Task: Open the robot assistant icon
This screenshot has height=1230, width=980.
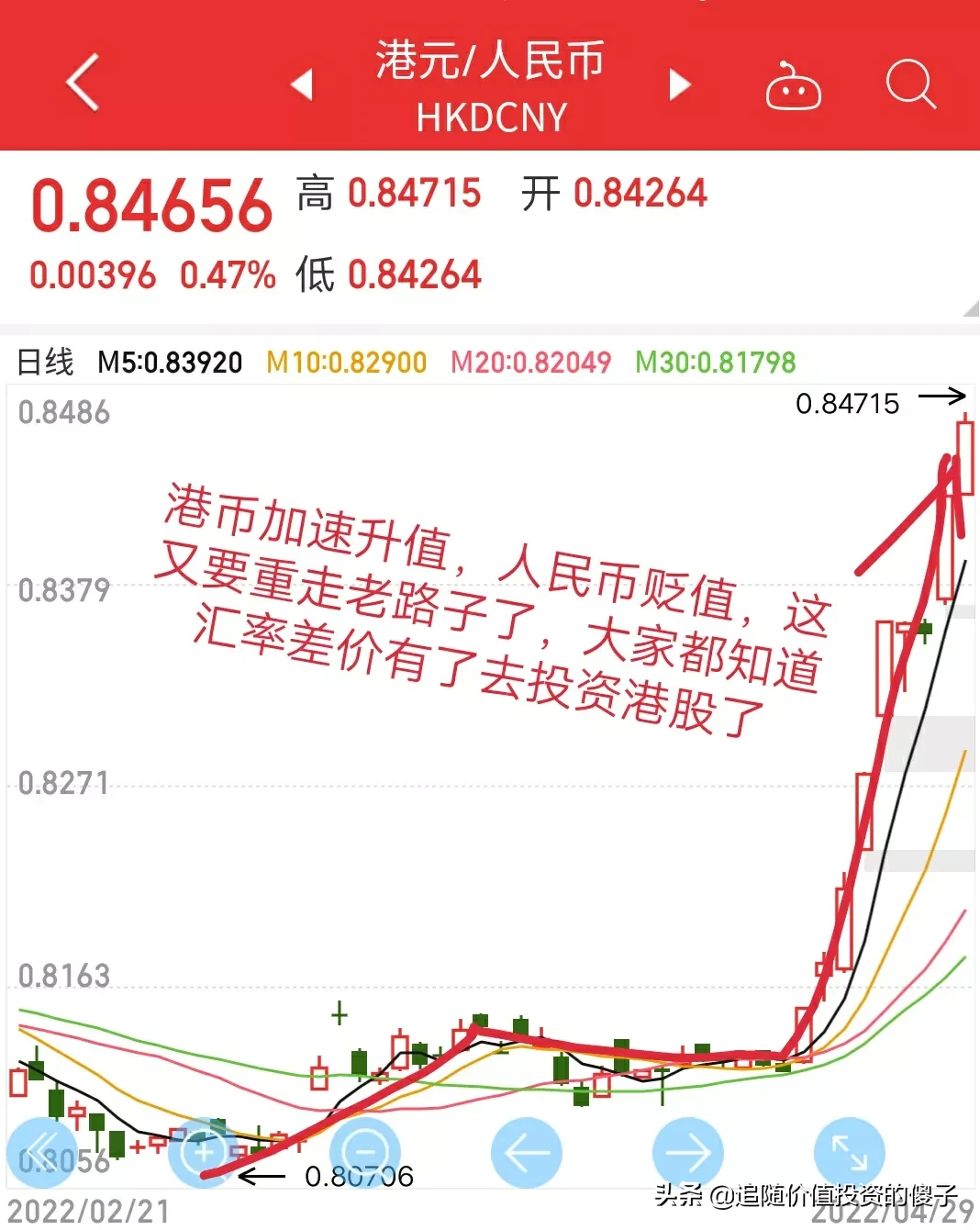Action: coord(793,86)
